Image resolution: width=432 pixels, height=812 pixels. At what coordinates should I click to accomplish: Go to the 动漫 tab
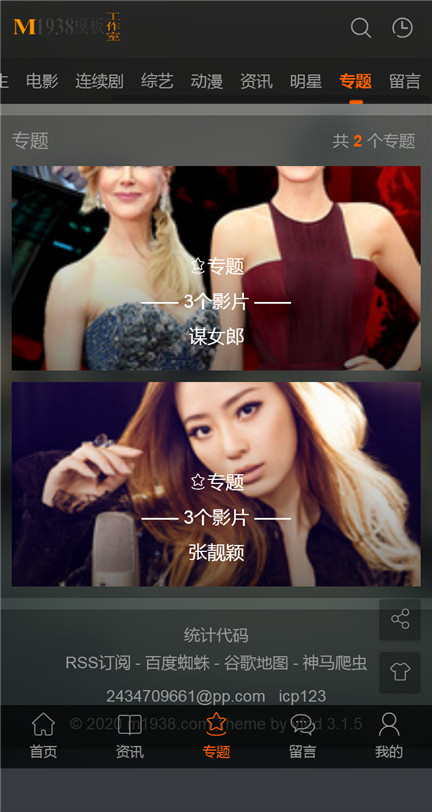coord(207,81)
